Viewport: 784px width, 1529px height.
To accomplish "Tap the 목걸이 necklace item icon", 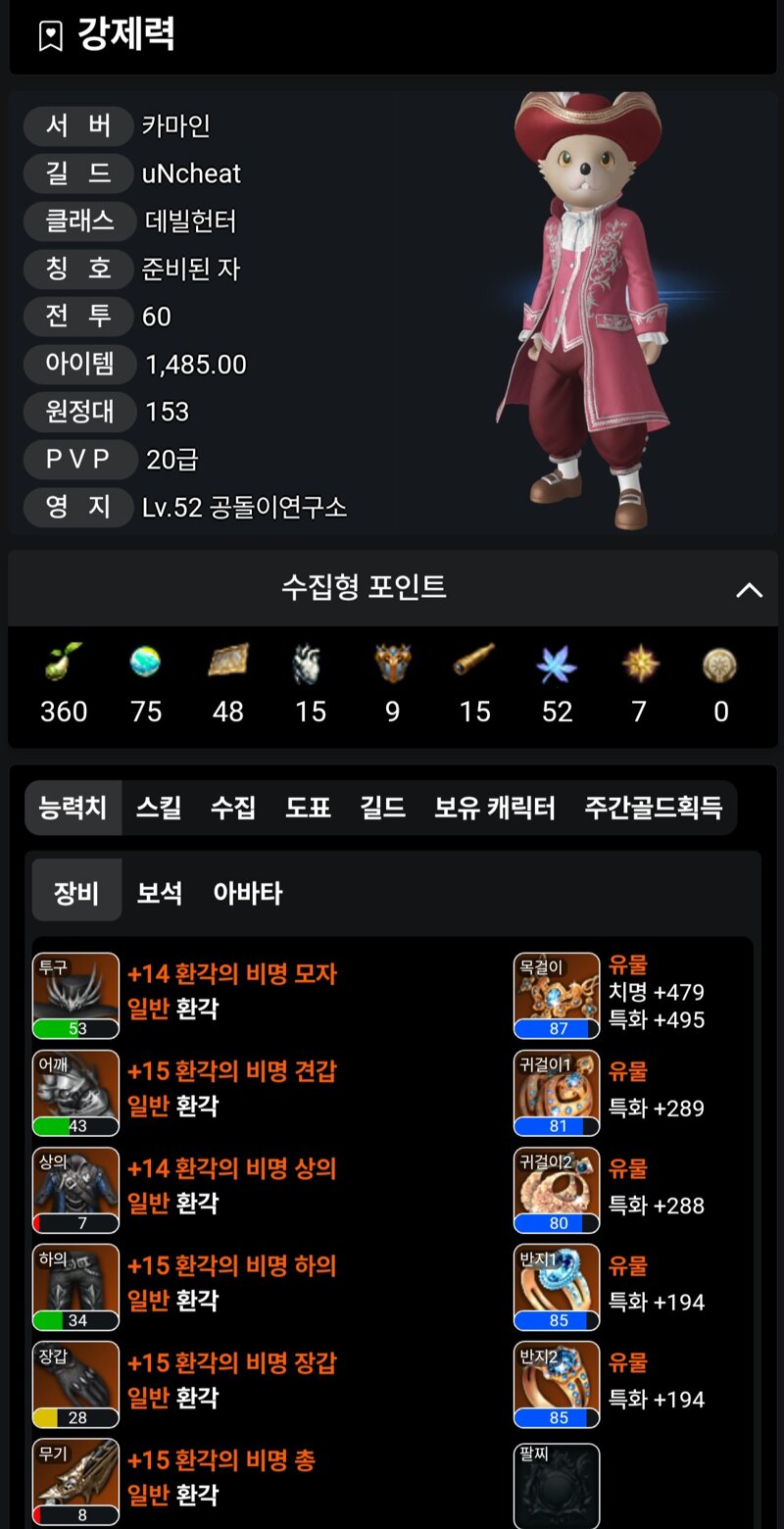I will click(557, 995).
